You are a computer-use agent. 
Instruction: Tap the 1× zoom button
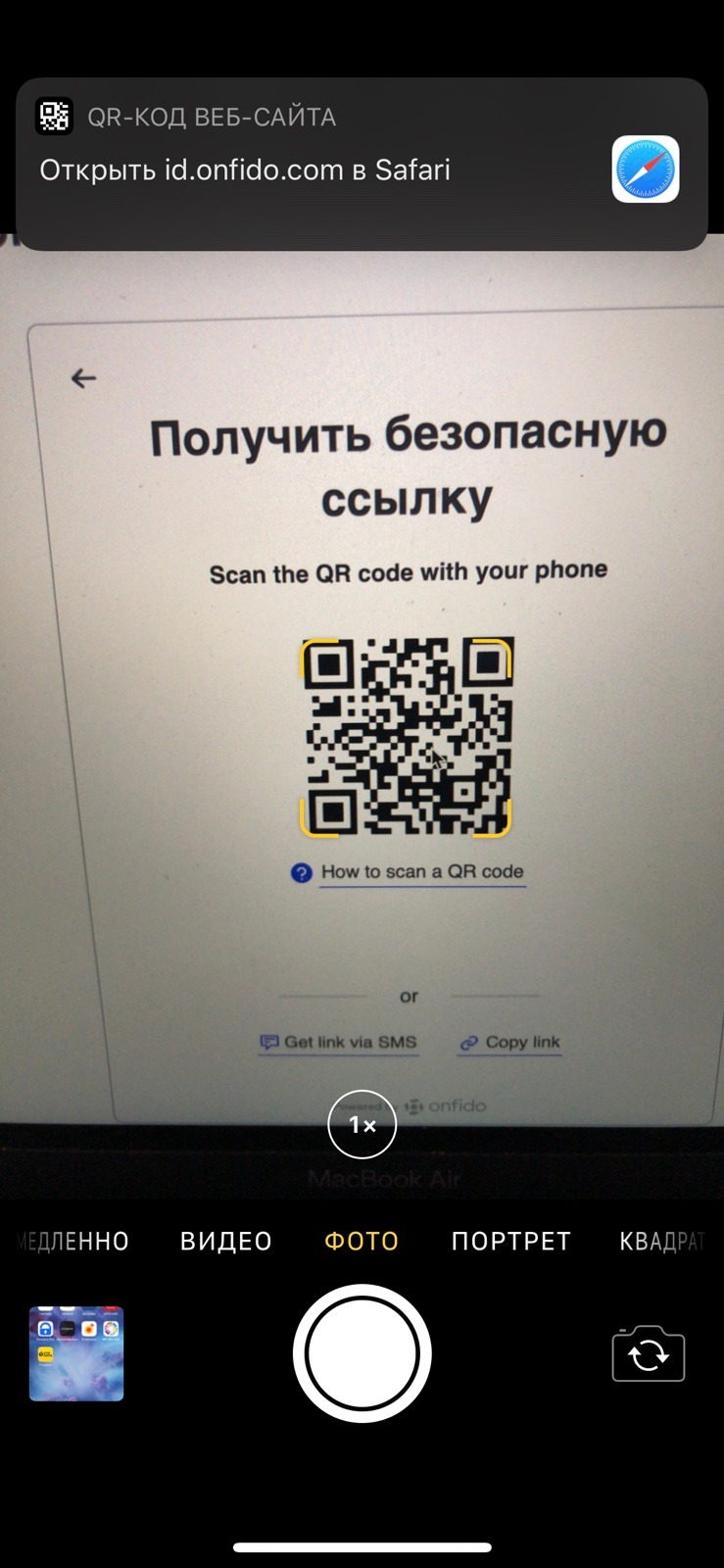[362, 1125]
